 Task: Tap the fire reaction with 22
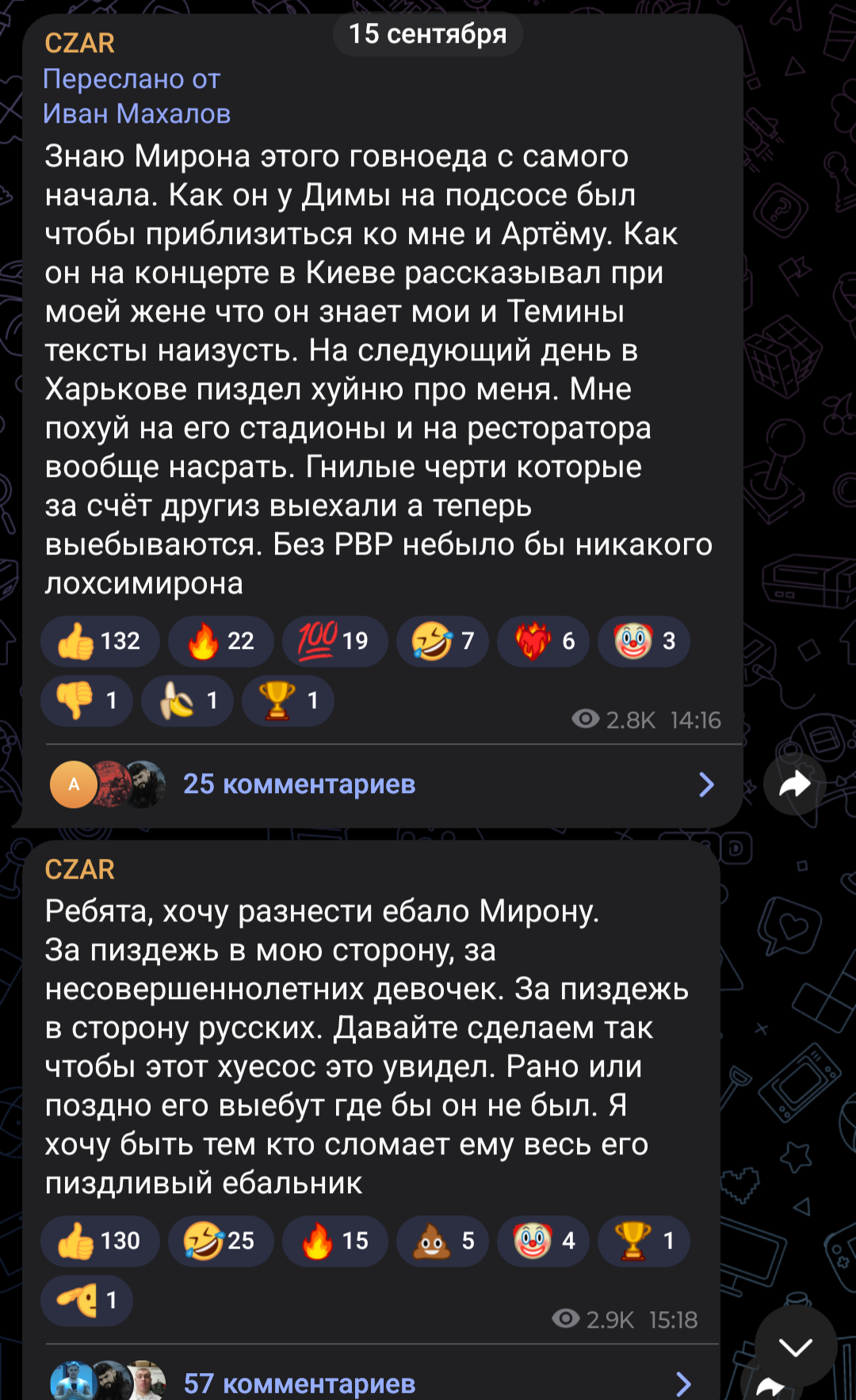pyautogui.click(x=221, y=641)
